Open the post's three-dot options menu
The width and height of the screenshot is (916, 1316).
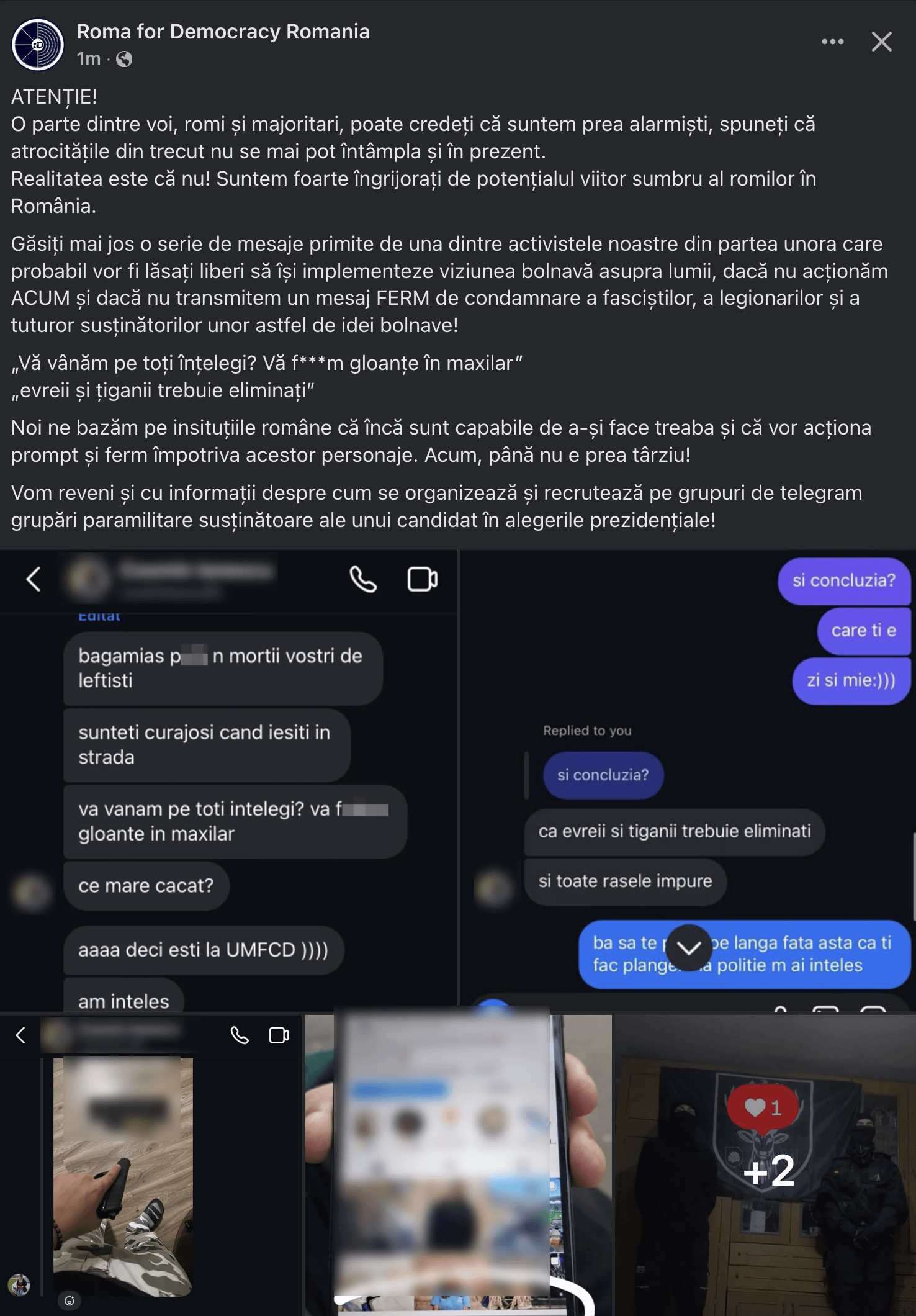tap(832, 42)
